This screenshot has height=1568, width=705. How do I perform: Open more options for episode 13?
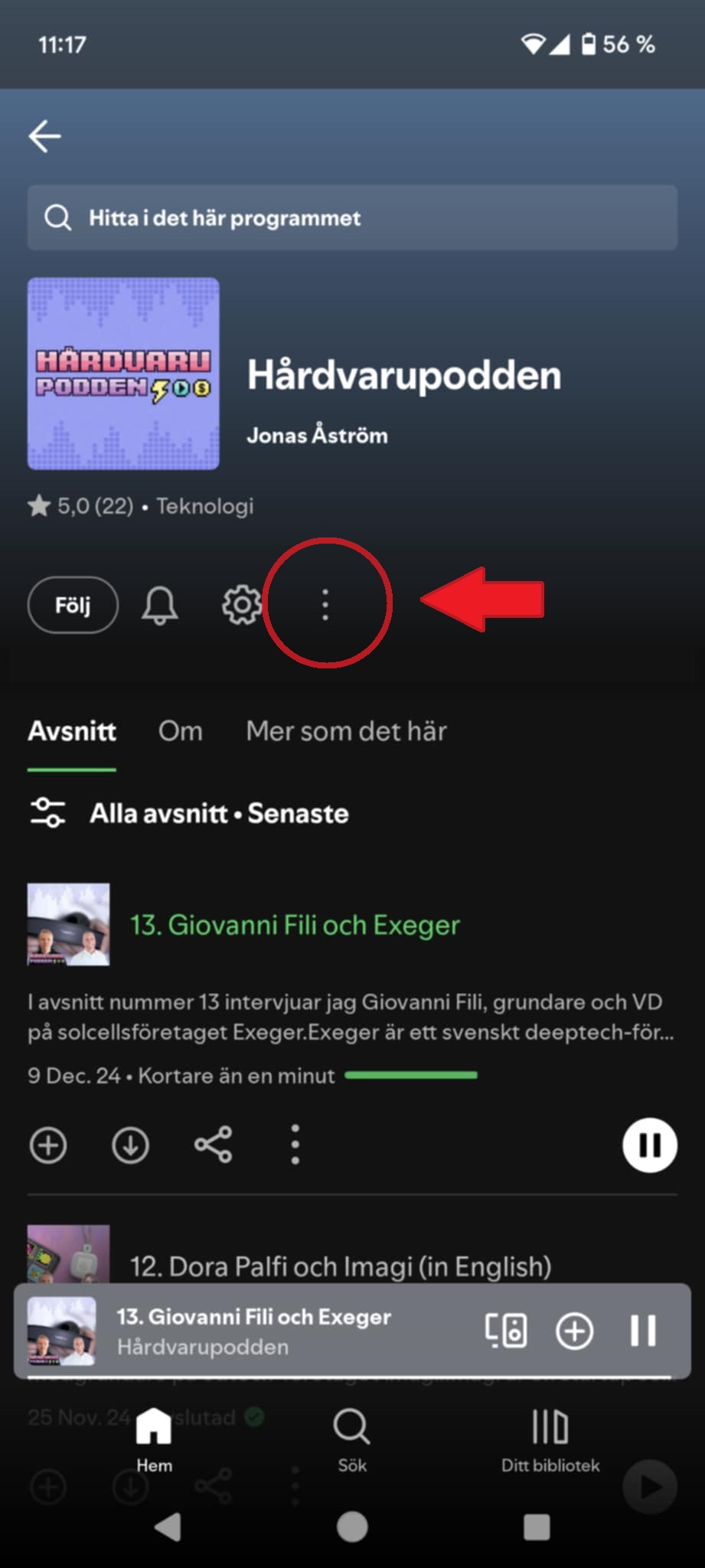pyautogui.click(x=295, y=1145)
